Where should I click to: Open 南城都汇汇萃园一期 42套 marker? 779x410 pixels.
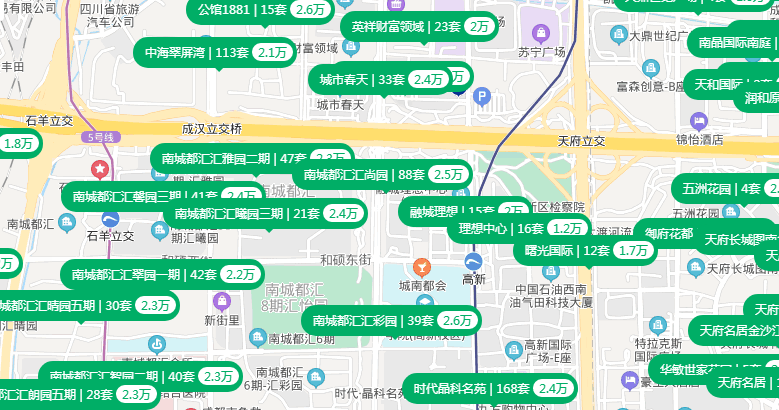point(160,274)
